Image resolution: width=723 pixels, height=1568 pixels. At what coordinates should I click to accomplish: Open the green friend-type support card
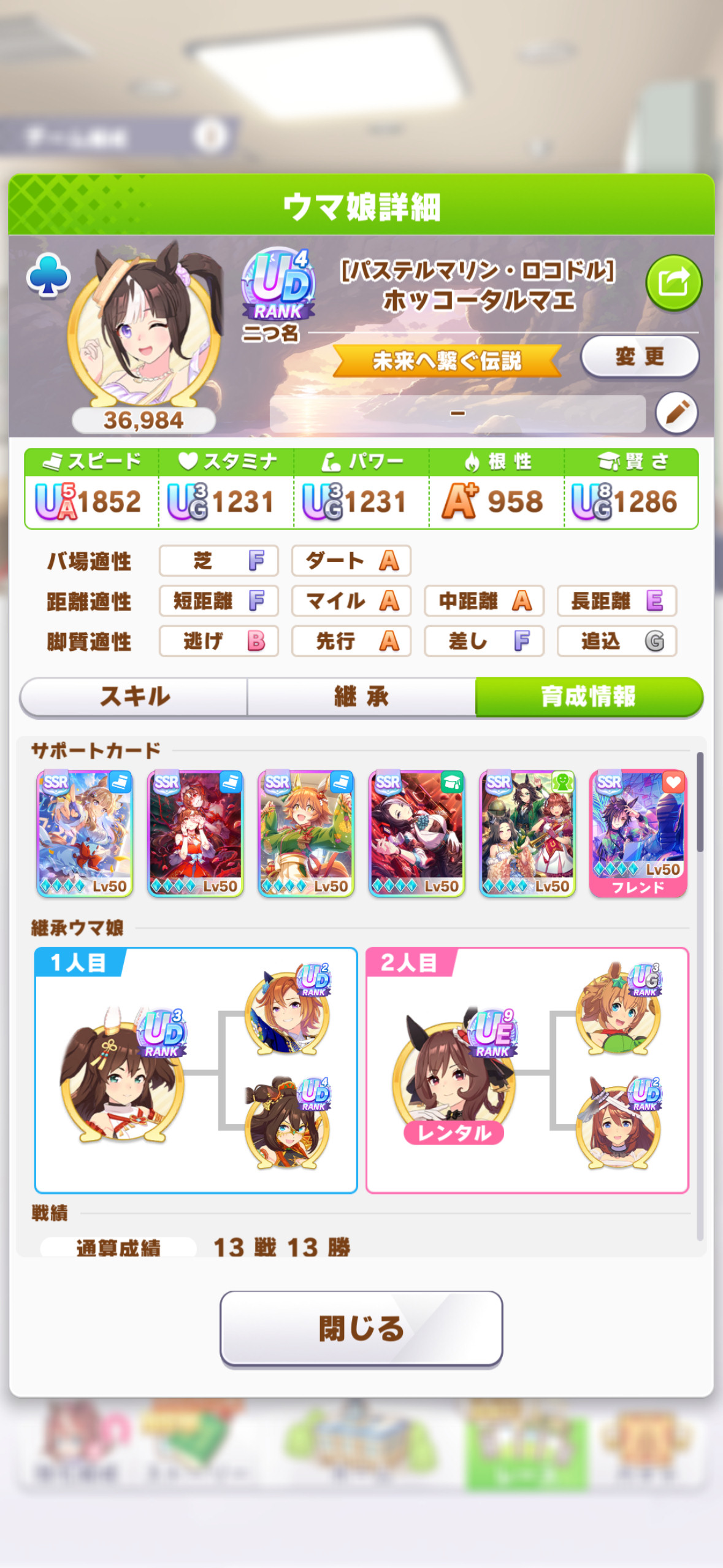click(527, 834)
